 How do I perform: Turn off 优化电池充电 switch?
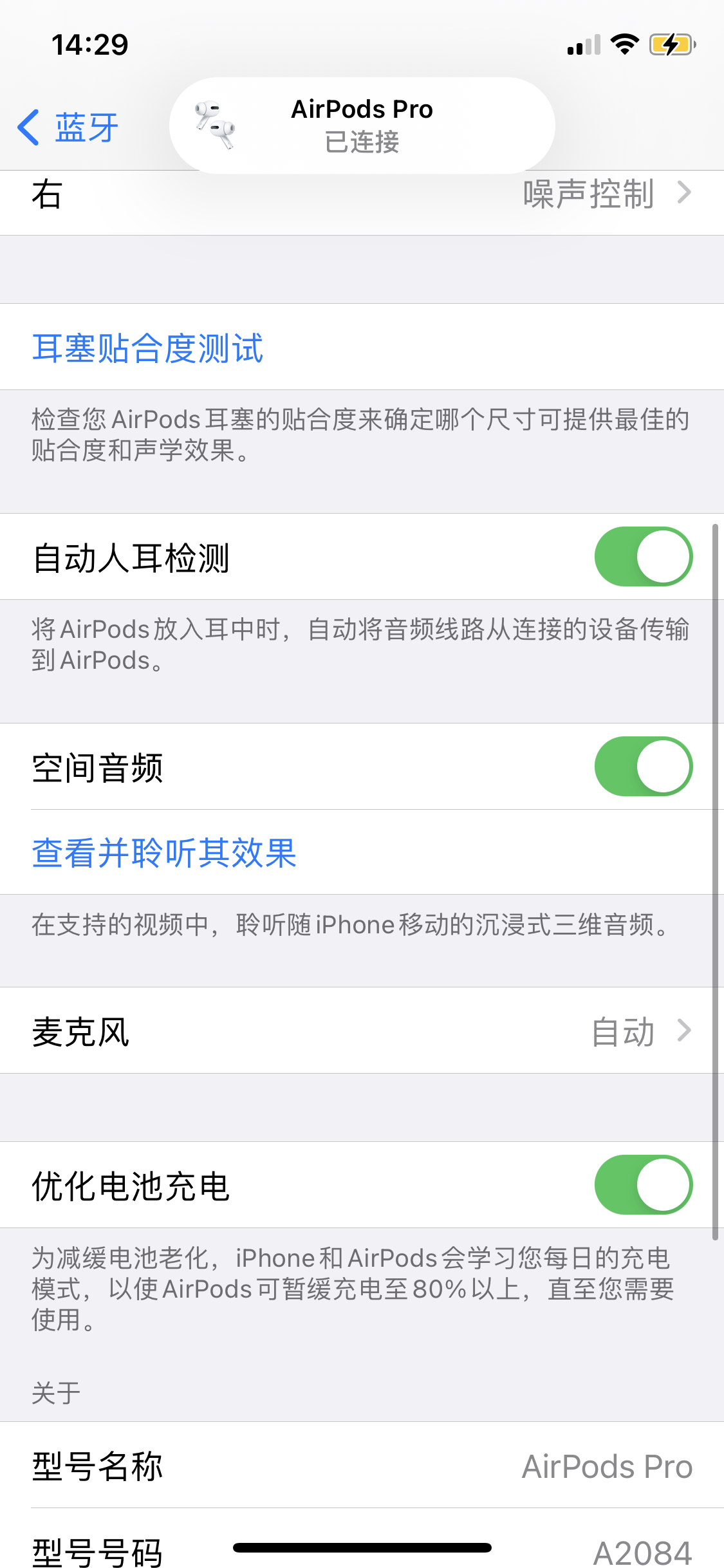pyautogui.click(x=643, y=1185)
